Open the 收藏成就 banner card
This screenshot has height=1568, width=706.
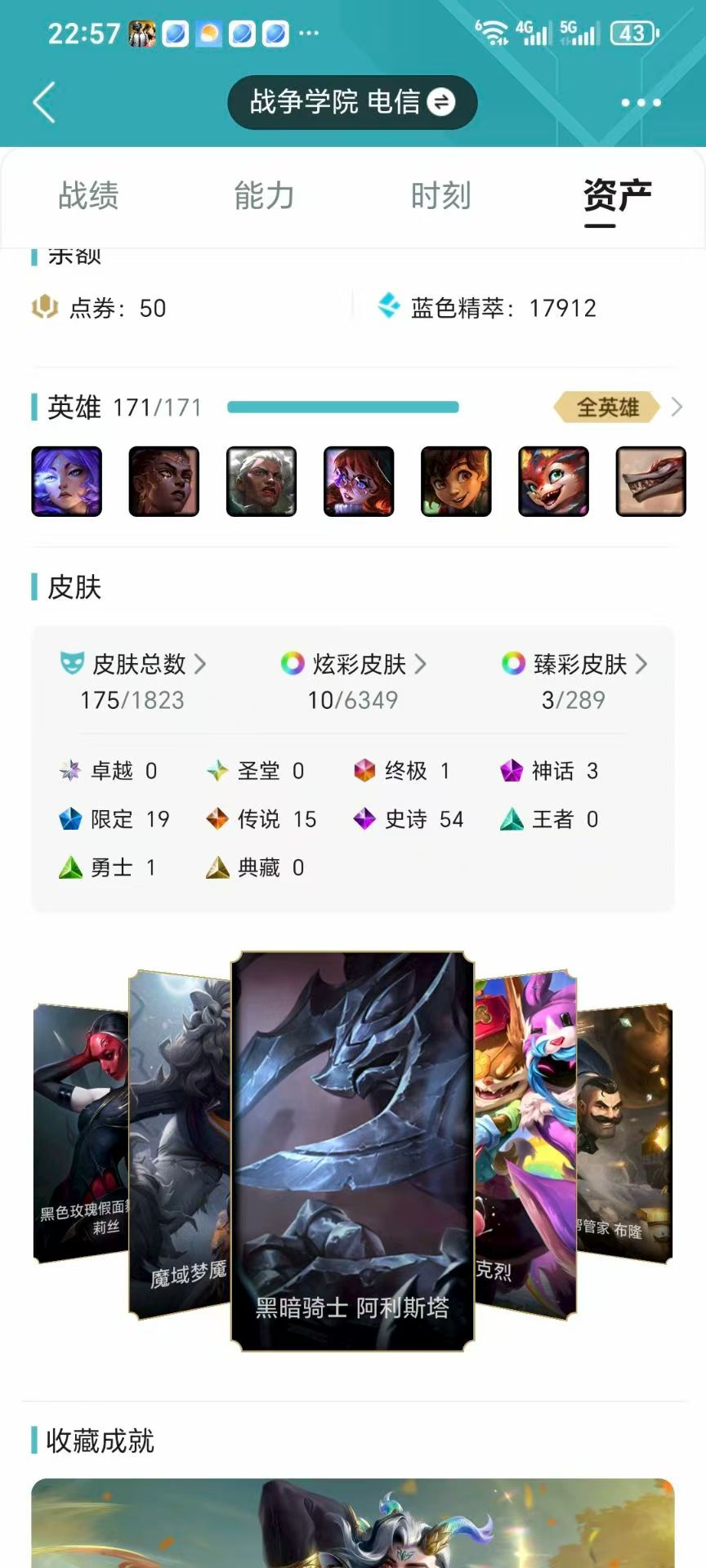[x=352, y=1523]
